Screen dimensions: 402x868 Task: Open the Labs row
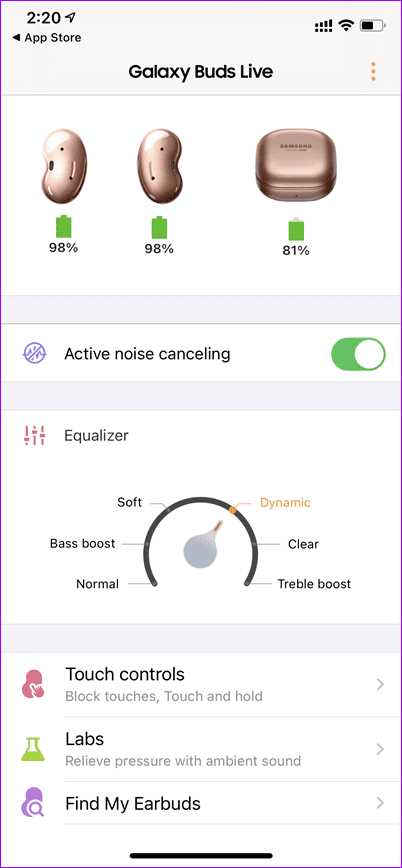tap(201, 749)
